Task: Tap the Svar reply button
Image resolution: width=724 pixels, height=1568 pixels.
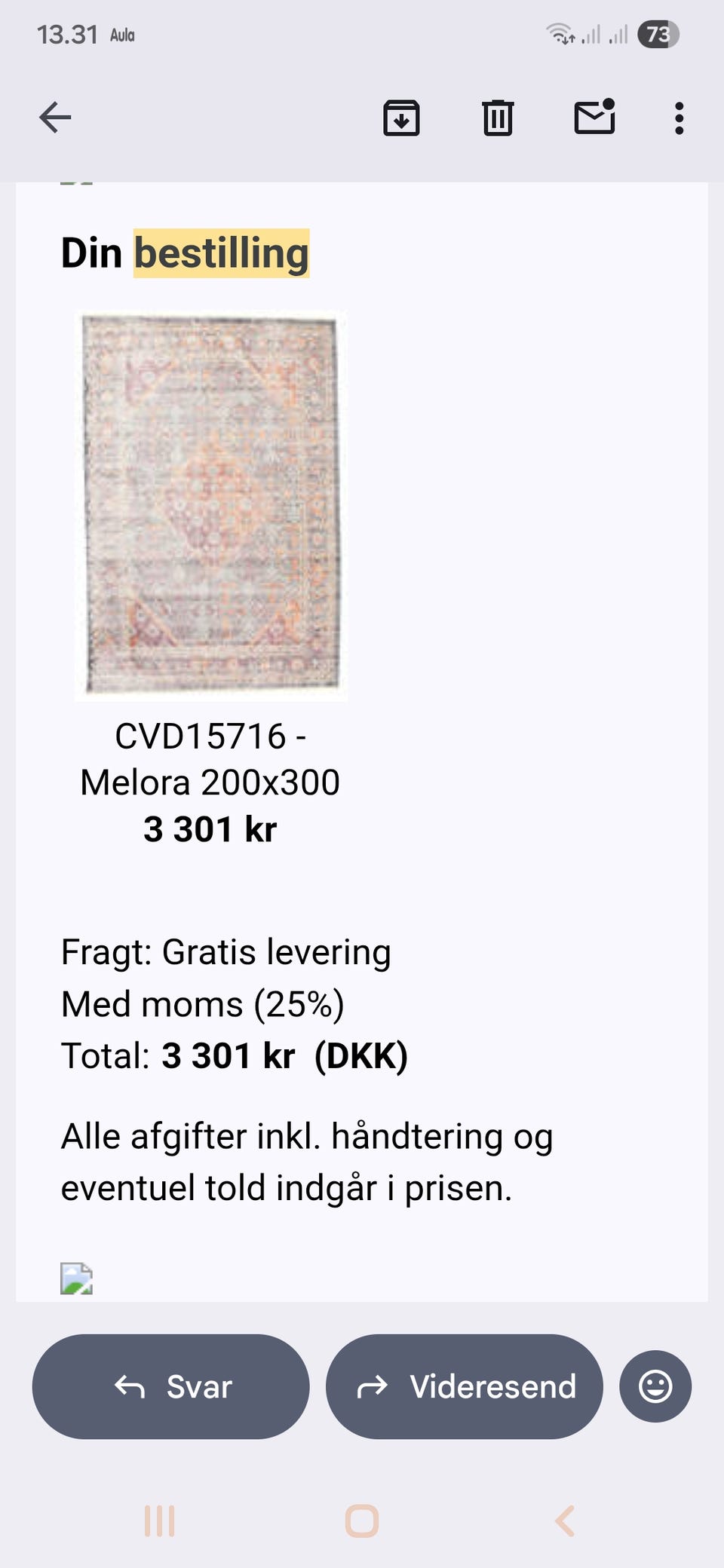Action: point(171,1386)
